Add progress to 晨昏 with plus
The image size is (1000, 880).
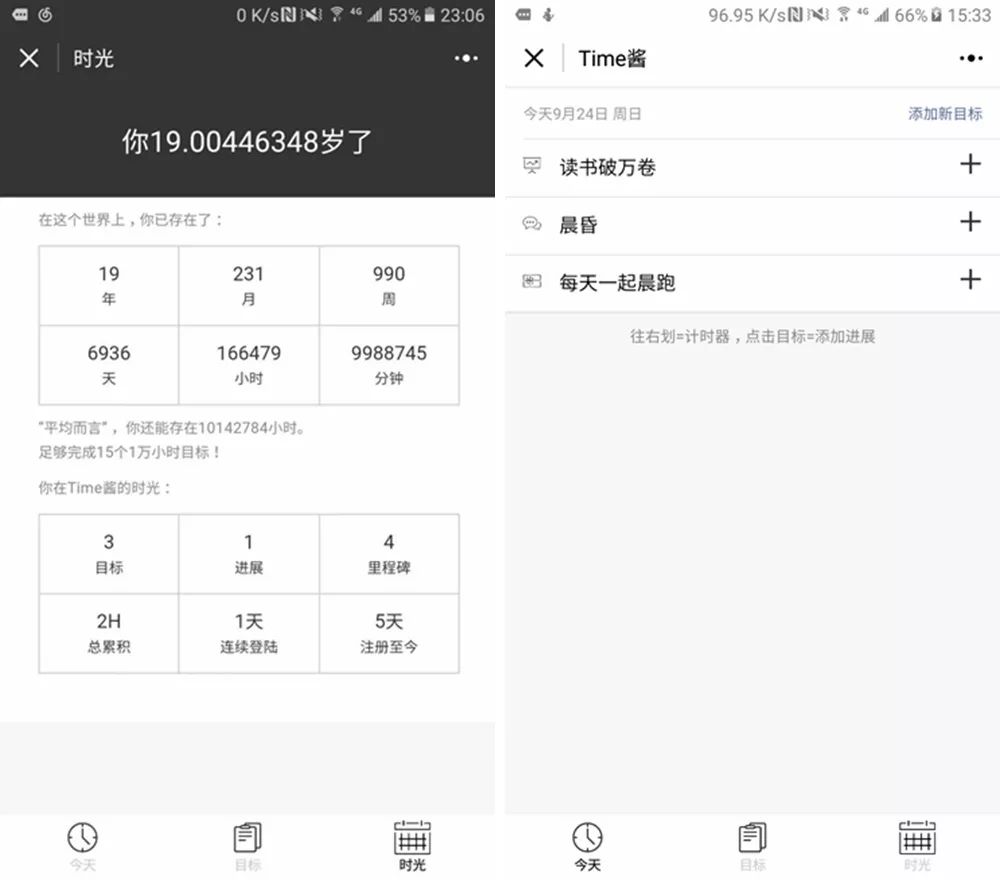[970, 222]
